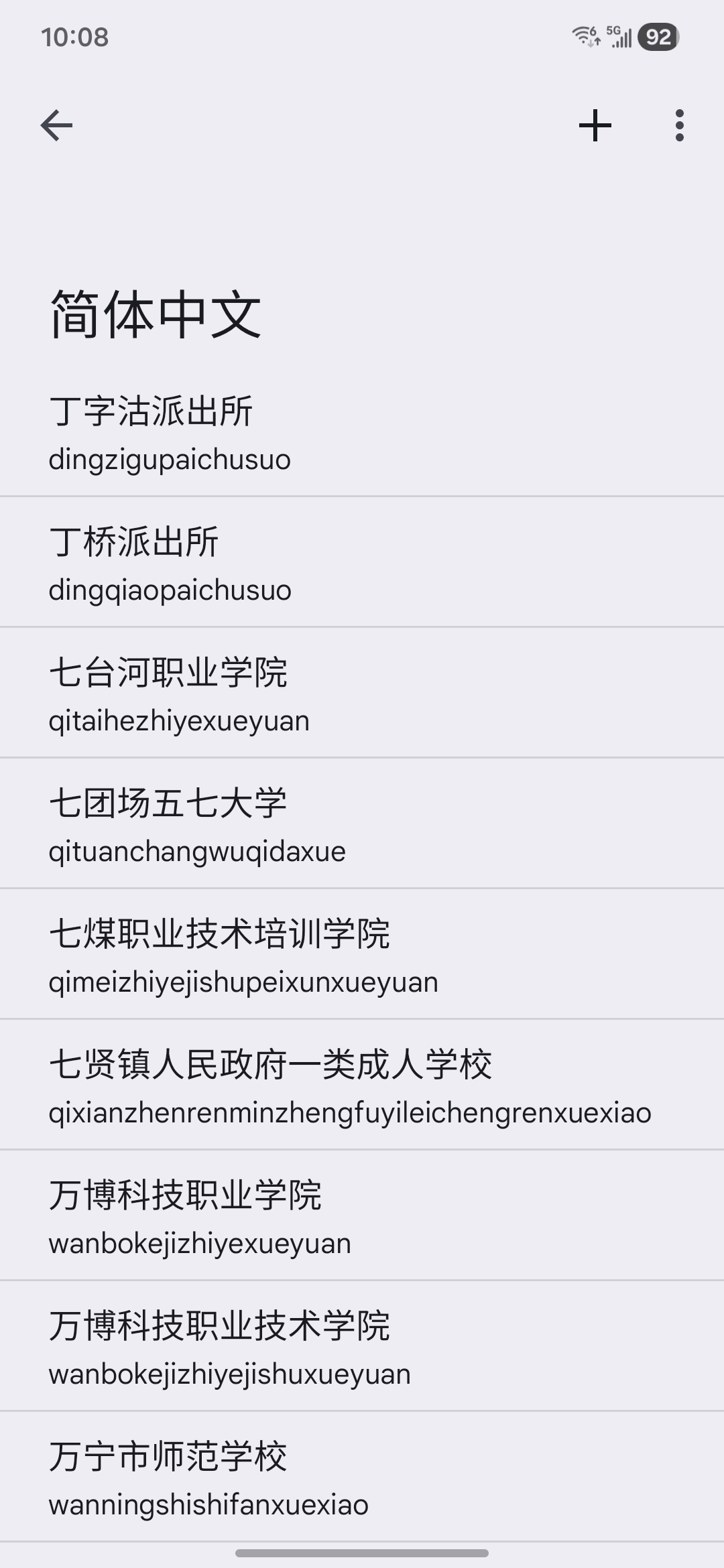724x1568 pixels.
Task: Open entry 万博科技职业技术学院
Action: tap(362, 1348)
